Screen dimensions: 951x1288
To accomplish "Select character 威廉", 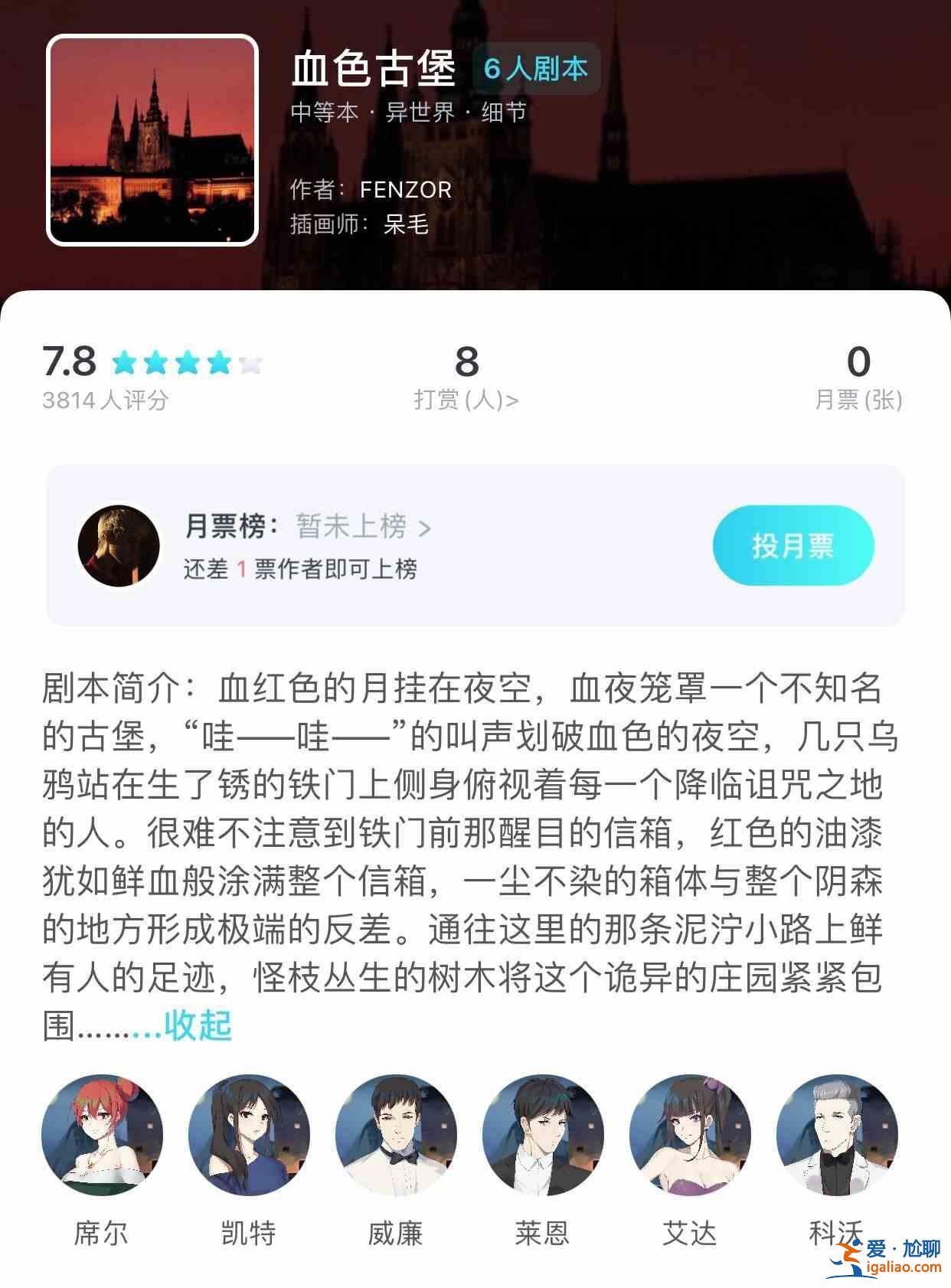I will (396, 1136).
